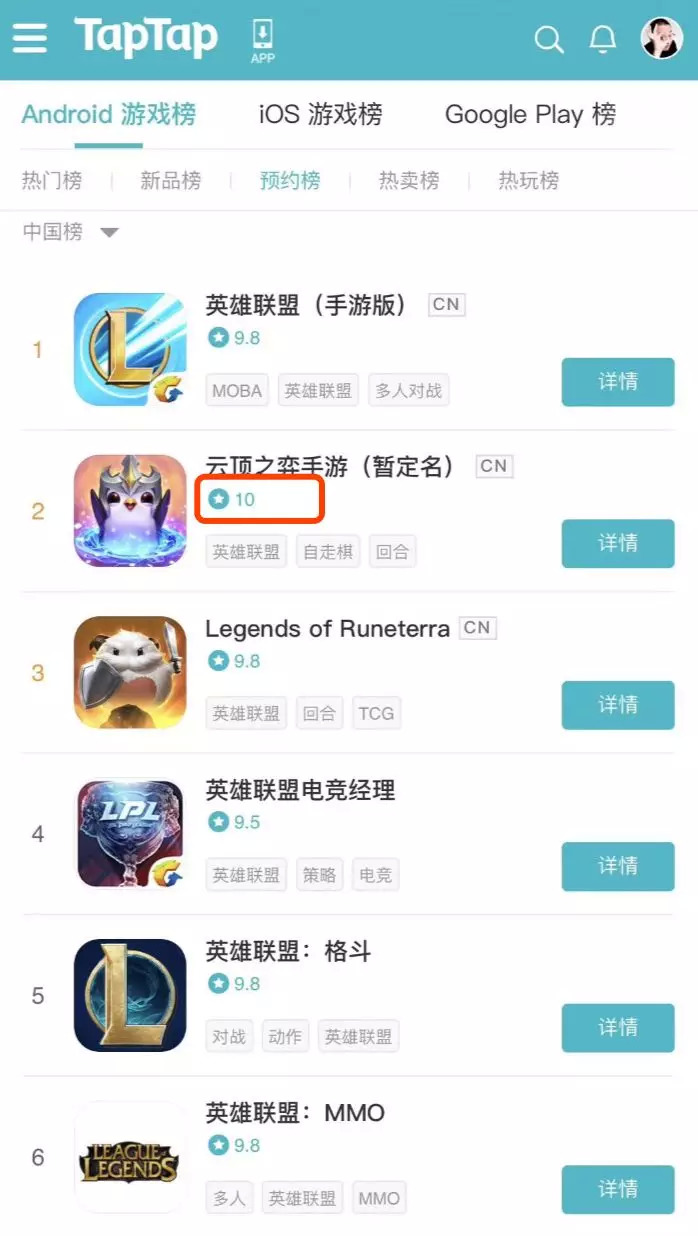Image resolution: width=698 pixels, height=1236 pixels.
Task: Tap the MOBA tag chip
Action: tap(237, 391)
